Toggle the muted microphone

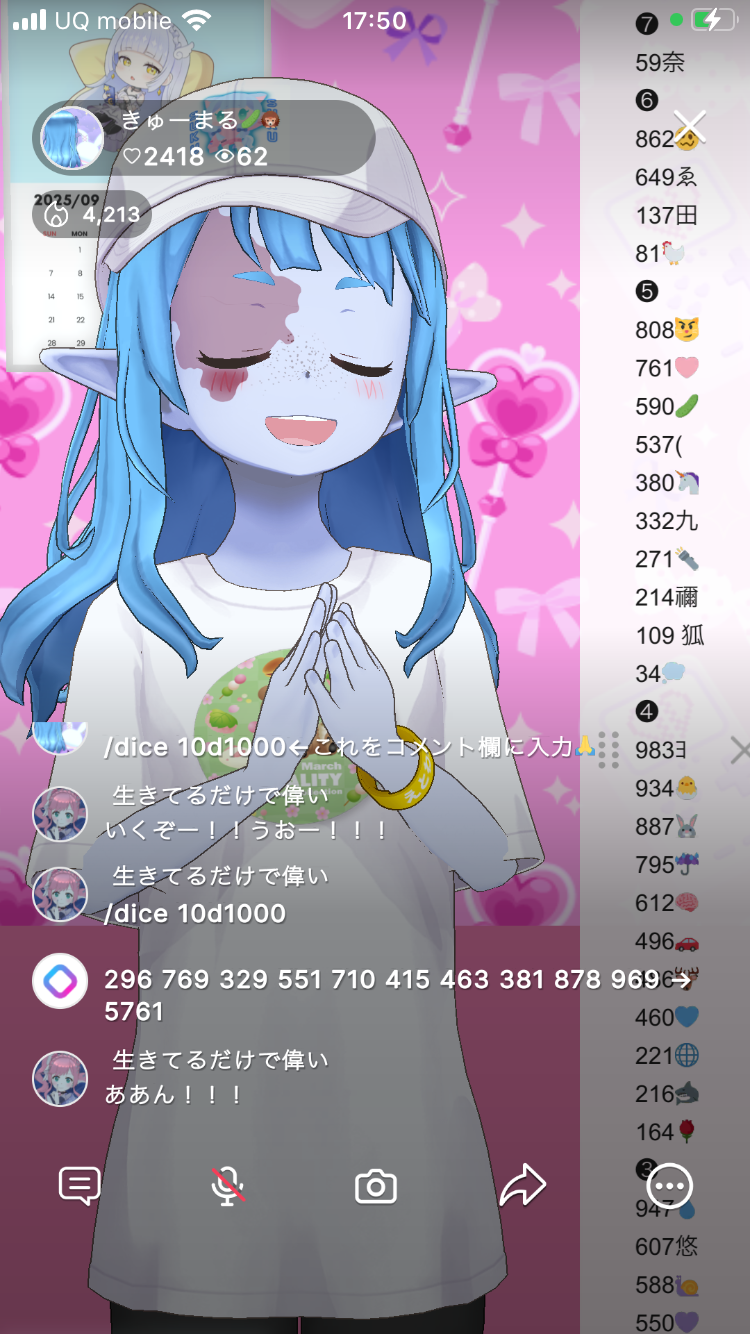pyautogui.click(x=228, y=1187)
